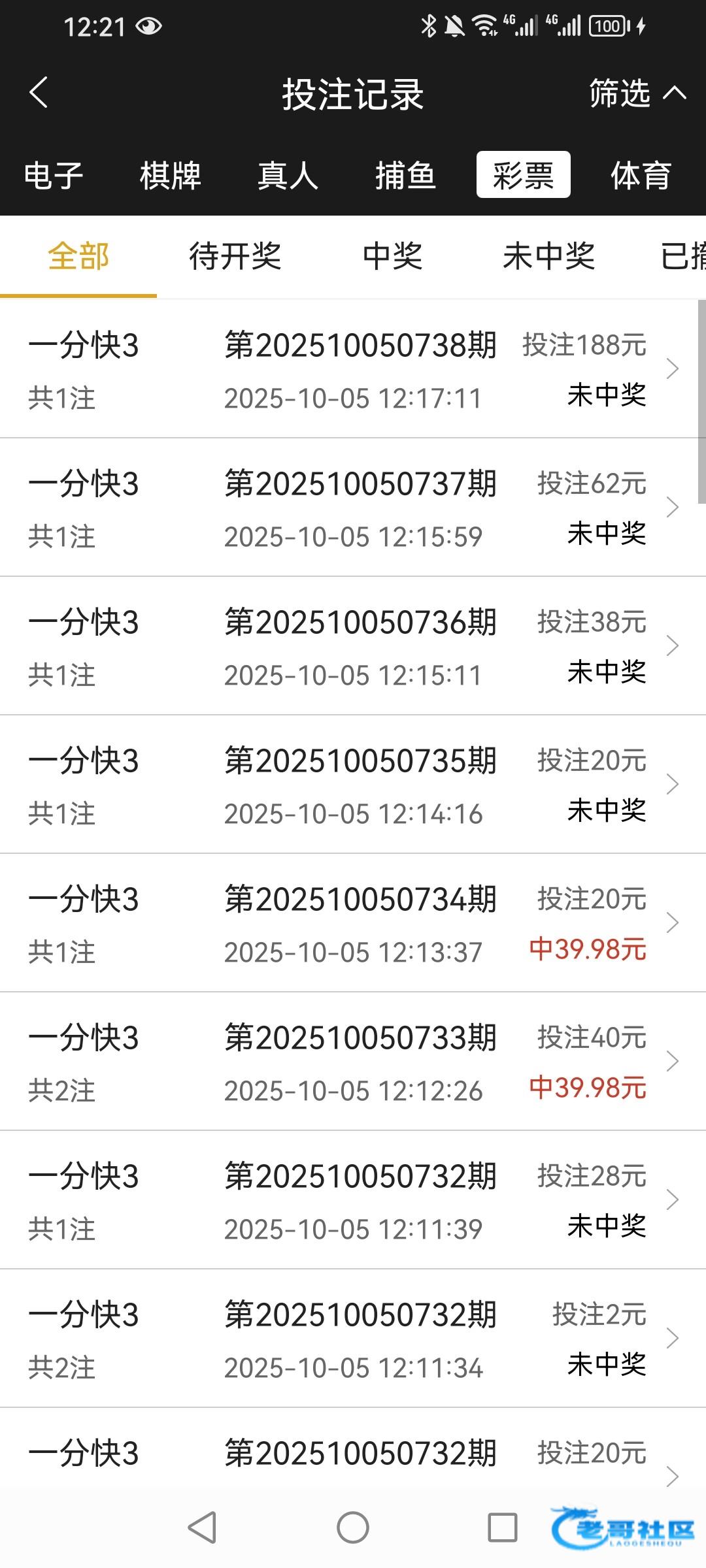Open the 投注28元 bet record
The width and height of the screenshot is (706, 1568).
coord(353,1200)
